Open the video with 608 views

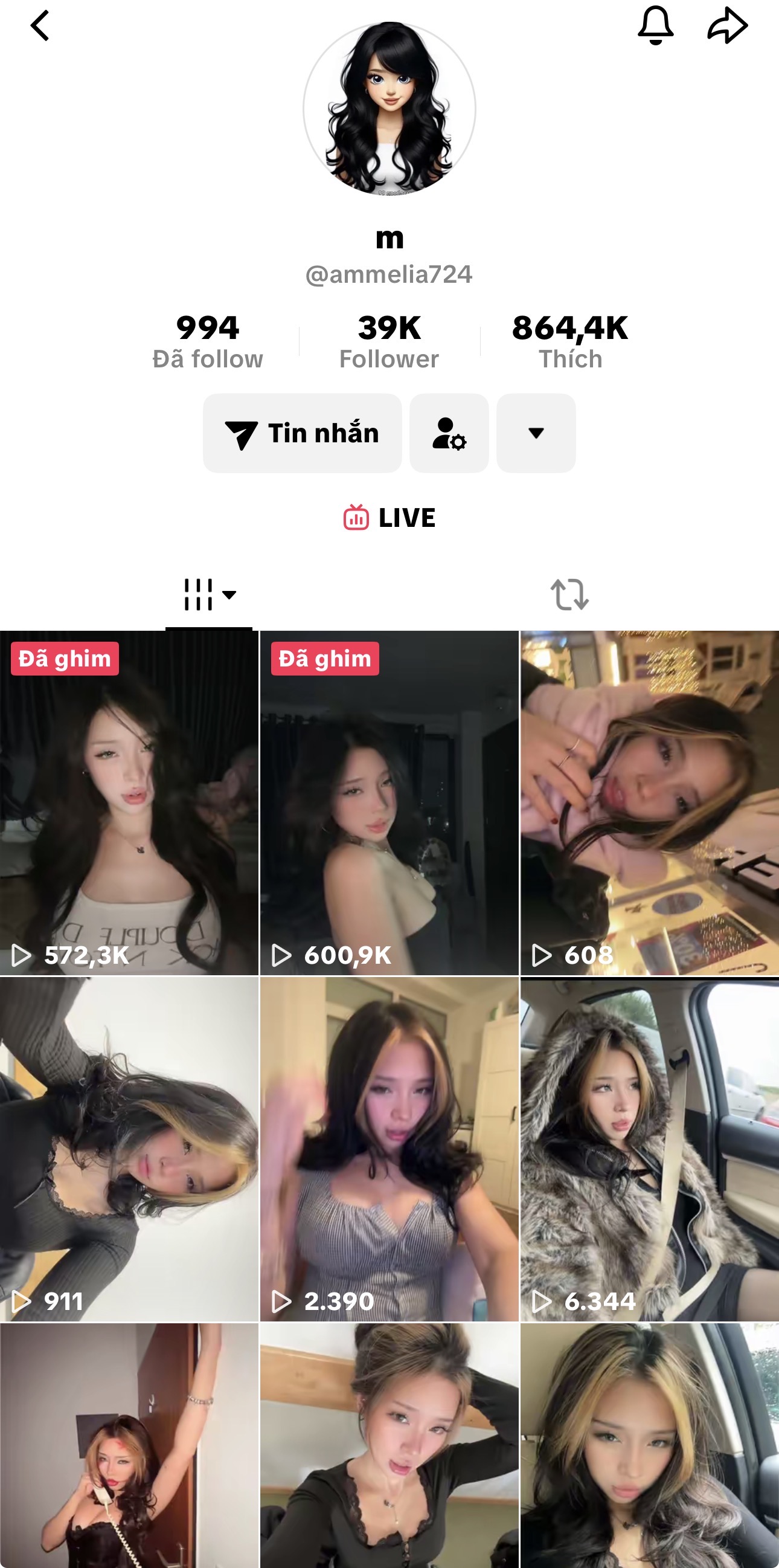(x=650, y=802)
